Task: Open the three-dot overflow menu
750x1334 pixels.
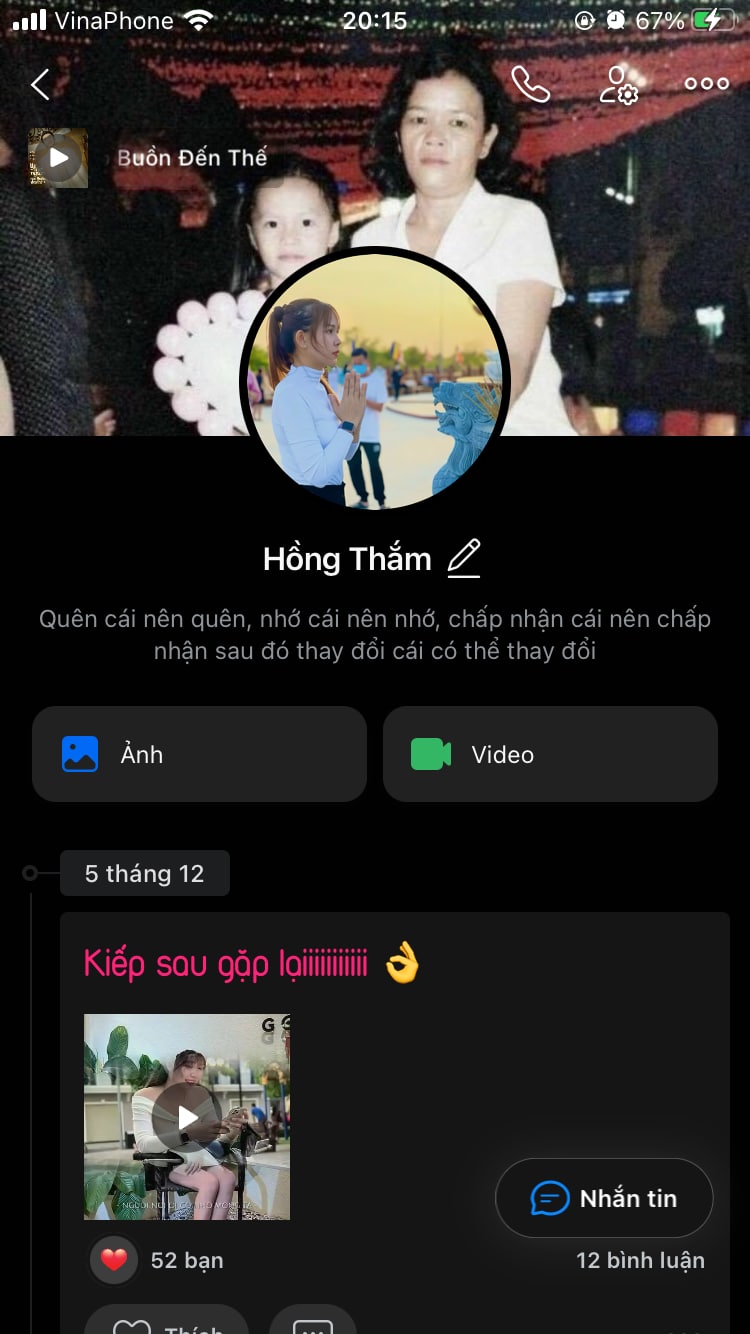Action: coord(707,84)
